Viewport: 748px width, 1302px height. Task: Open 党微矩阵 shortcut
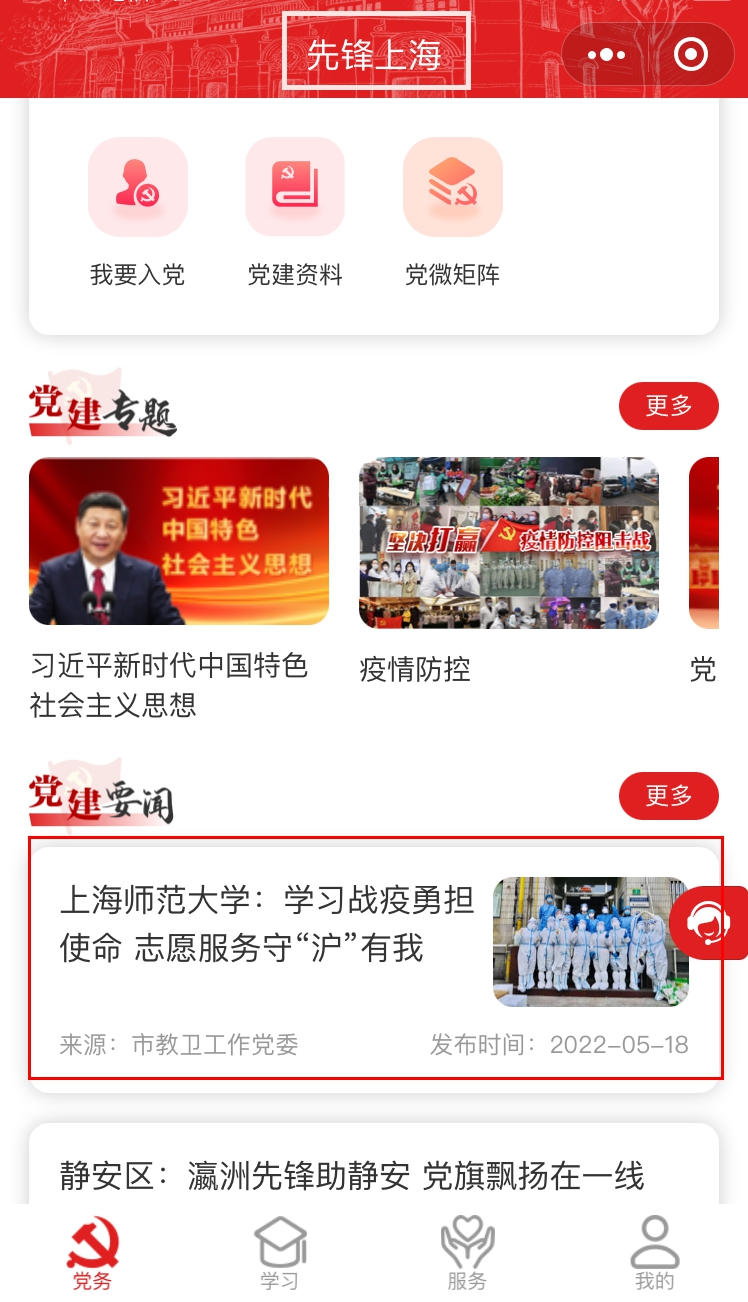point(452,212)
